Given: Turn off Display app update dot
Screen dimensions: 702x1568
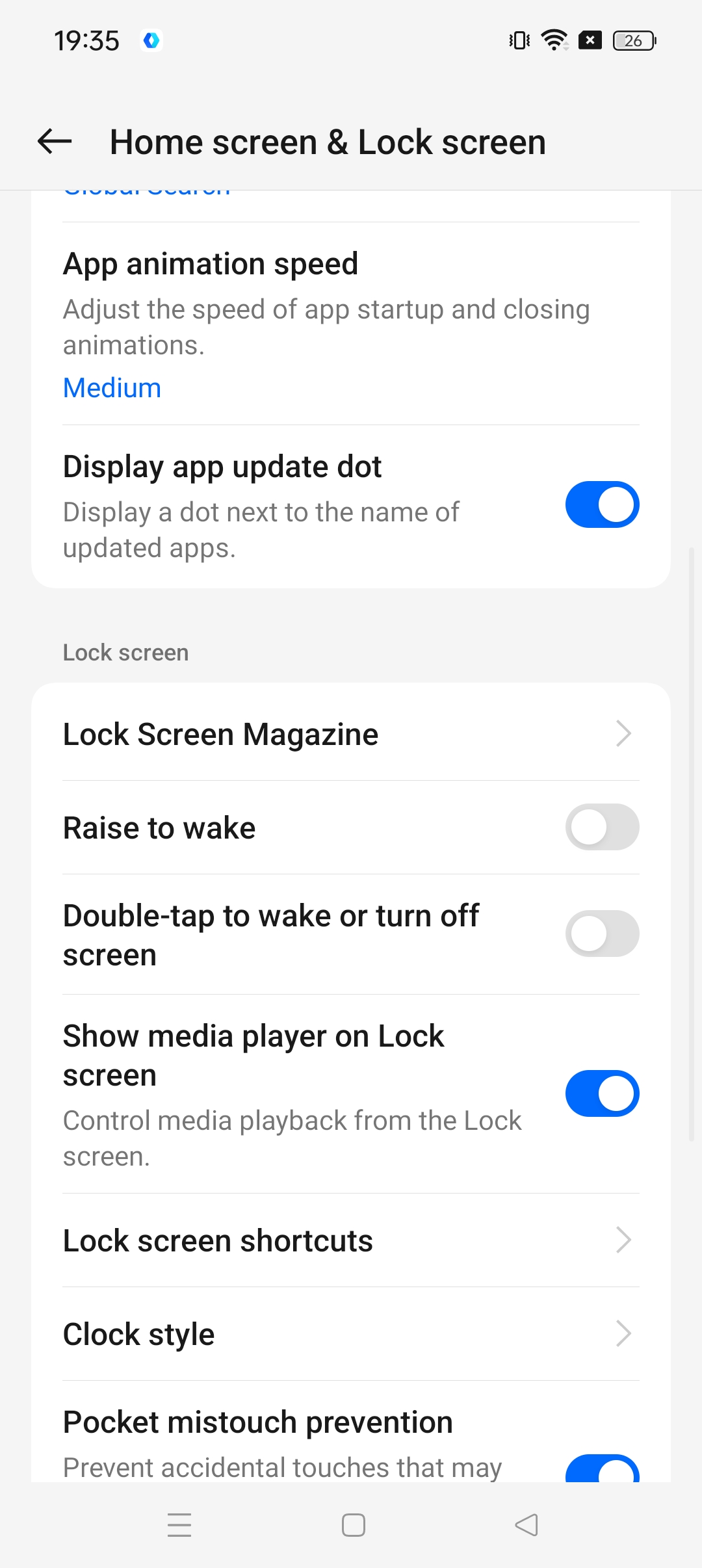Looking at the screenshot, I should point(602,504).
